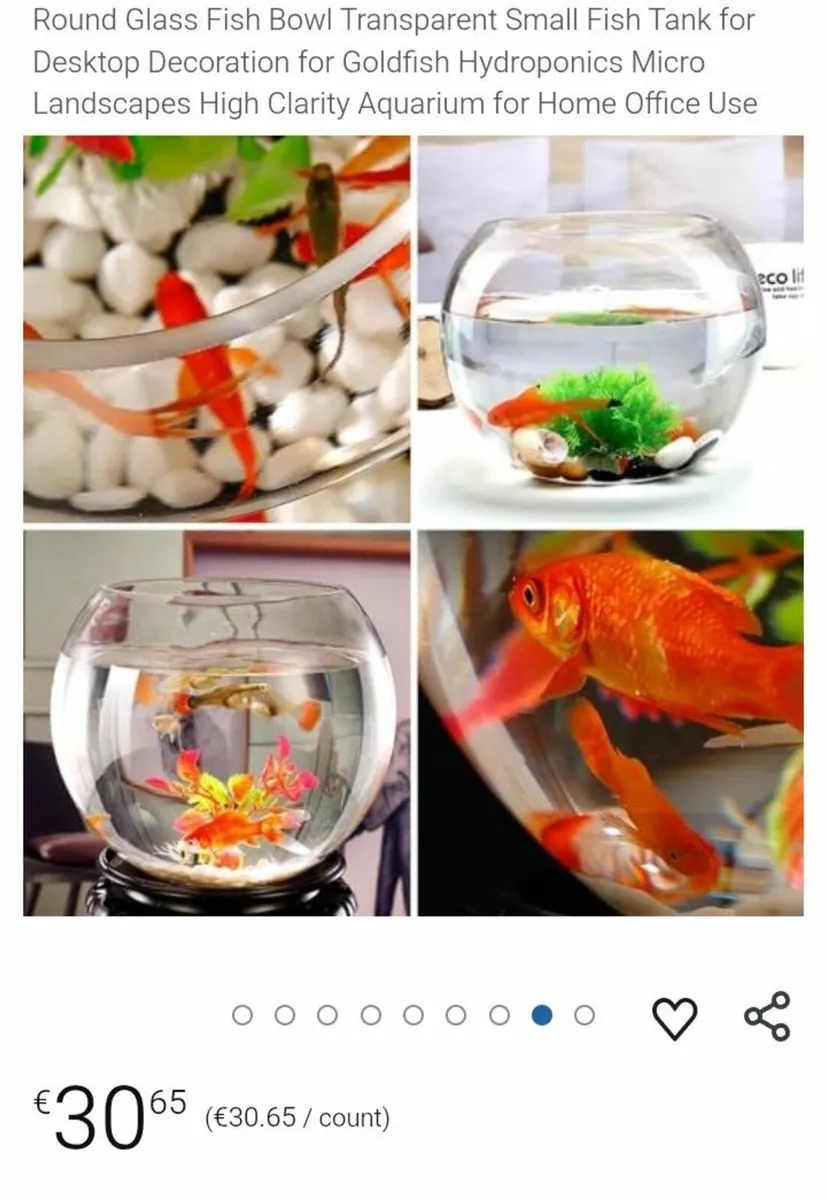Share this fish bowl listing
The image size is (827, 1200).
point(767,1017)
